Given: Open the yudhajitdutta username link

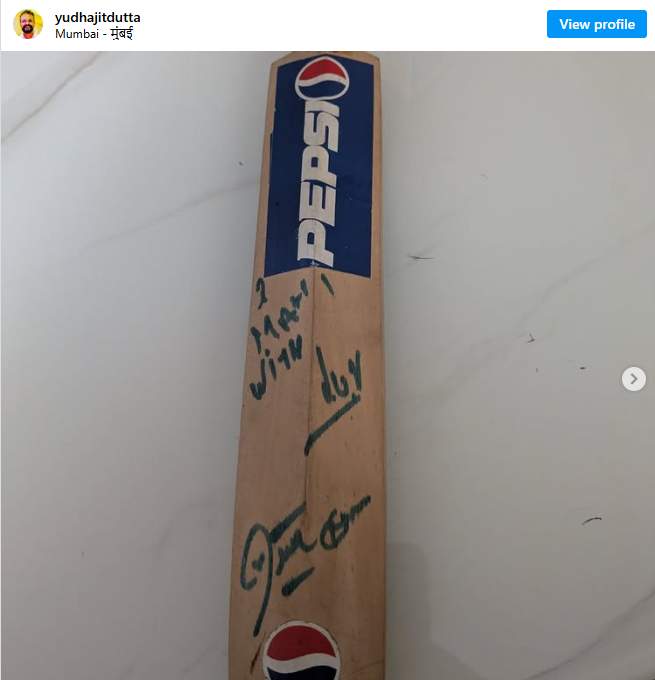Looking at the screenshot, I should [x=97, y=17].
